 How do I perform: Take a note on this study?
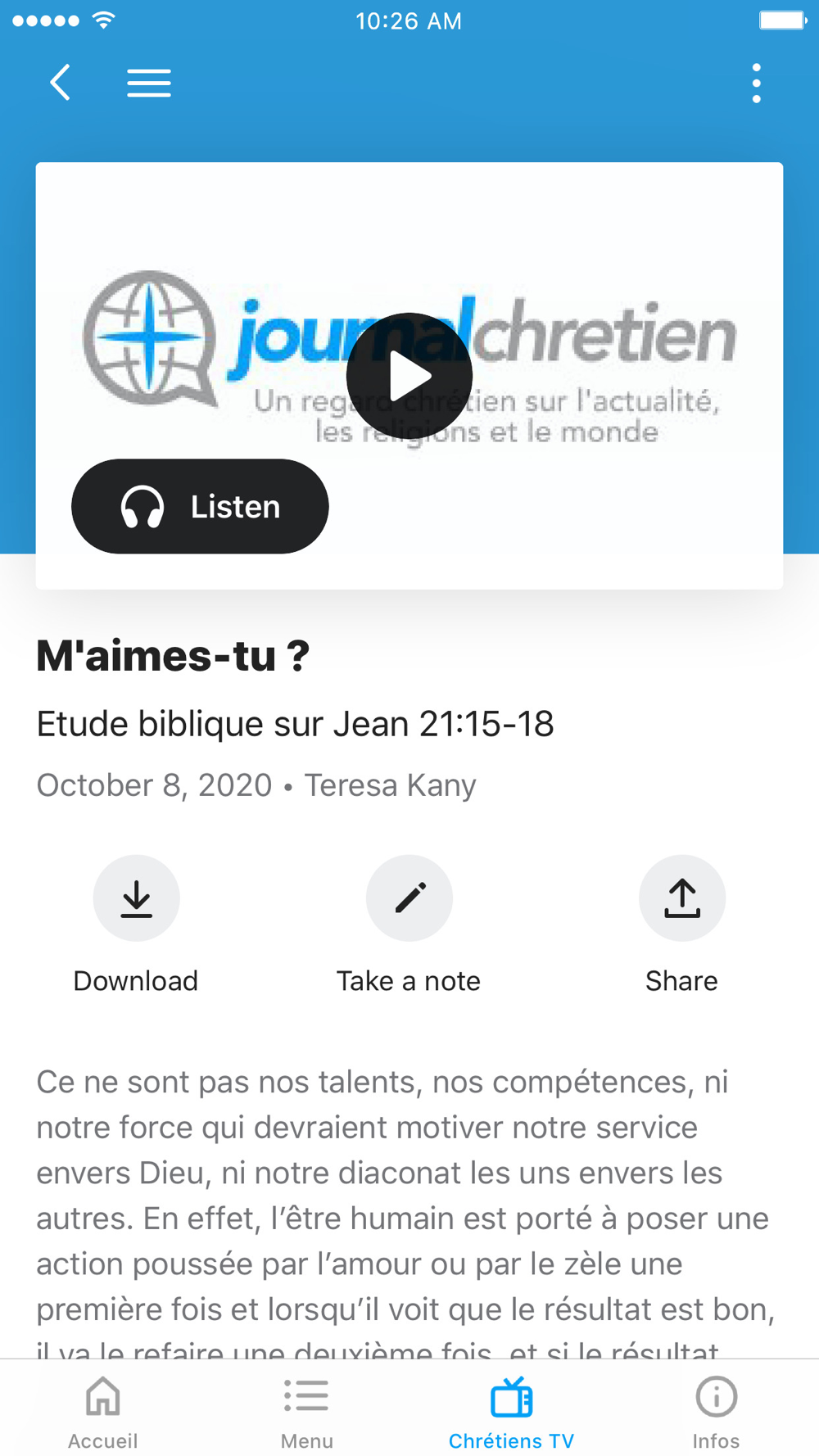(409, 925)
